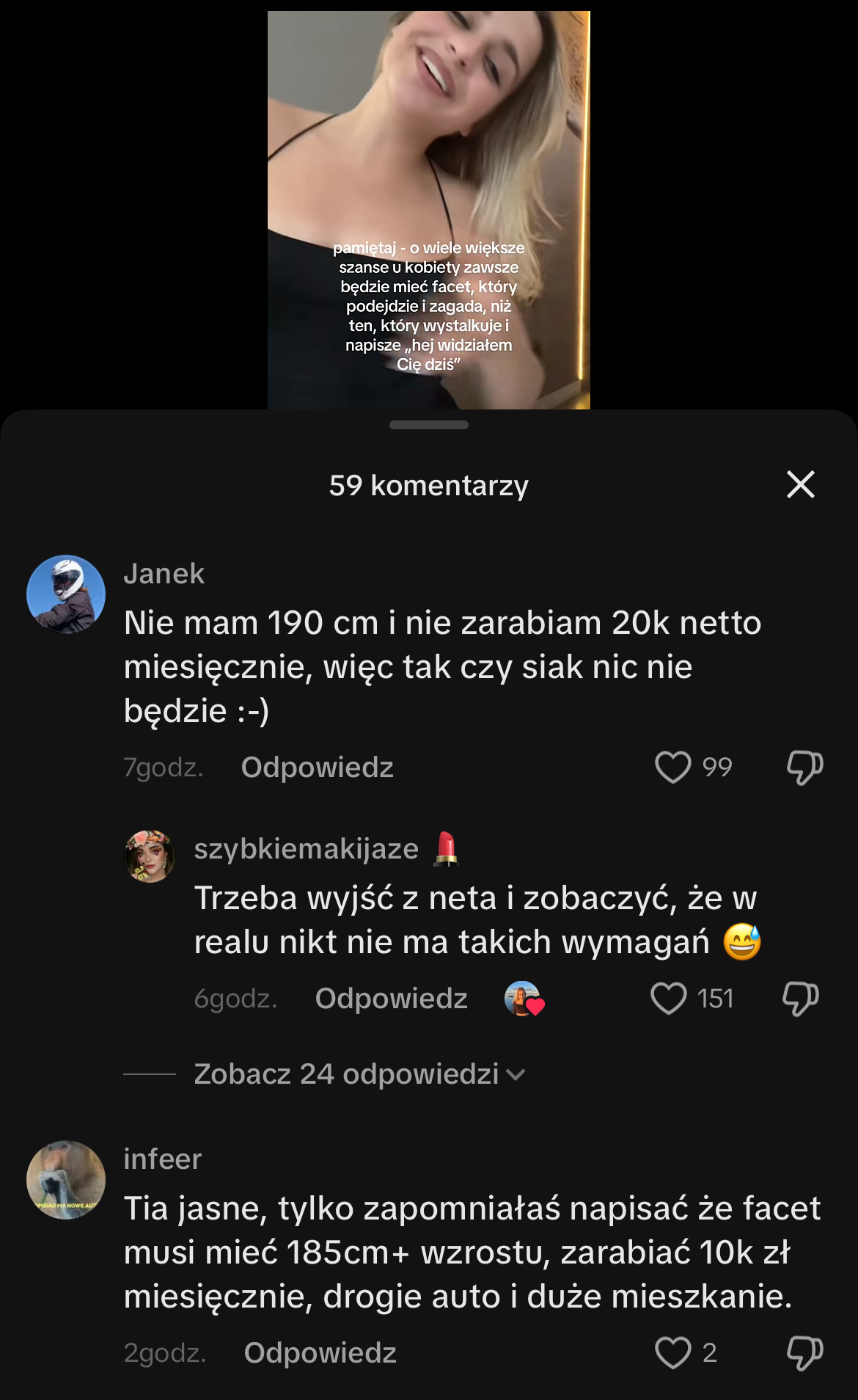Open Janek's username
This screenshot has width=858, height=1400.
164,574
